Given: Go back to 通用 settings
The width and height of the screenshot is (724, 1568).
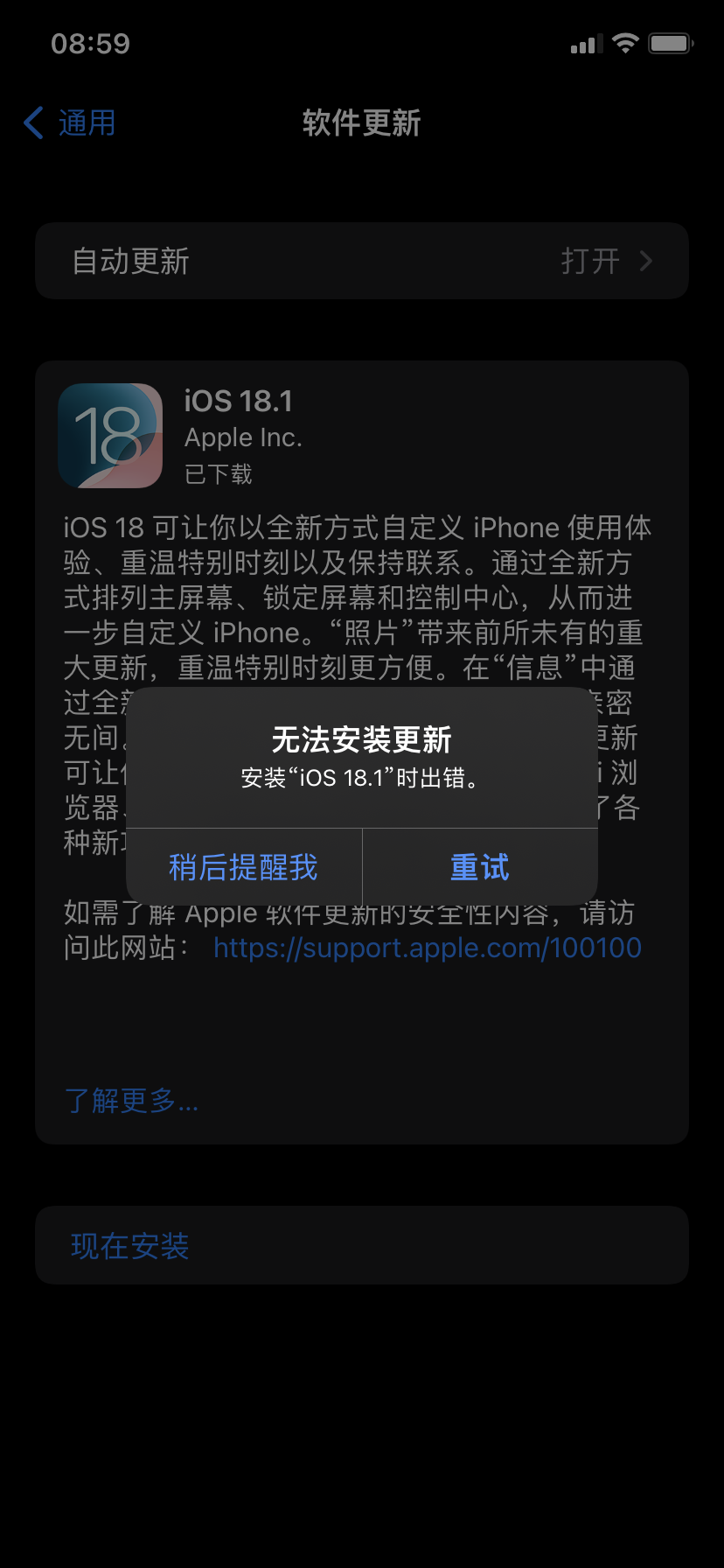Looking at the screenshot, I should click(x=70, y=123).
